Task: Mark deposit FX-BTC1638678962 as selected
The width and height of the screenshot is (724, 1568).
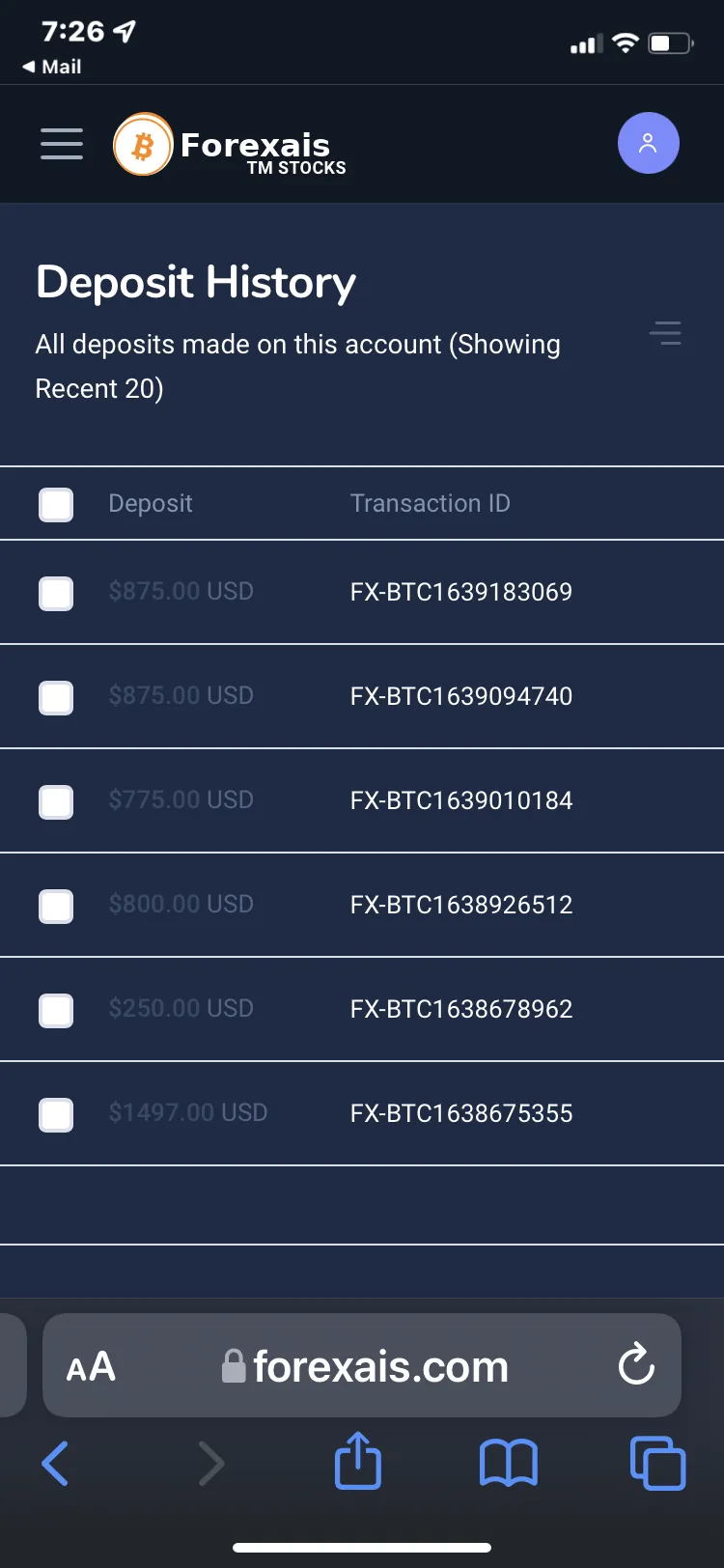Action: click(x=56, y=1010)
